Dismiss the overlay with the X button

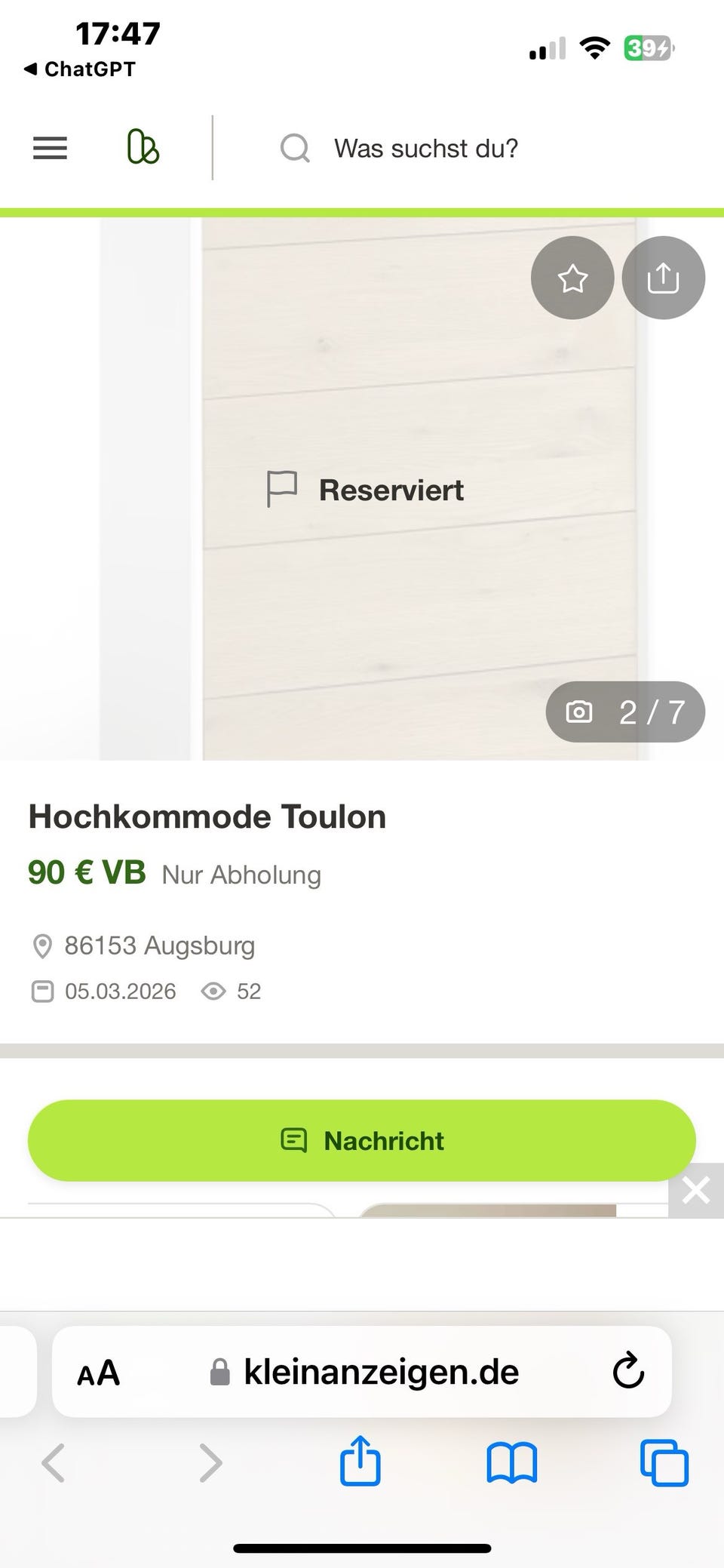click(x=695, y=1190)
